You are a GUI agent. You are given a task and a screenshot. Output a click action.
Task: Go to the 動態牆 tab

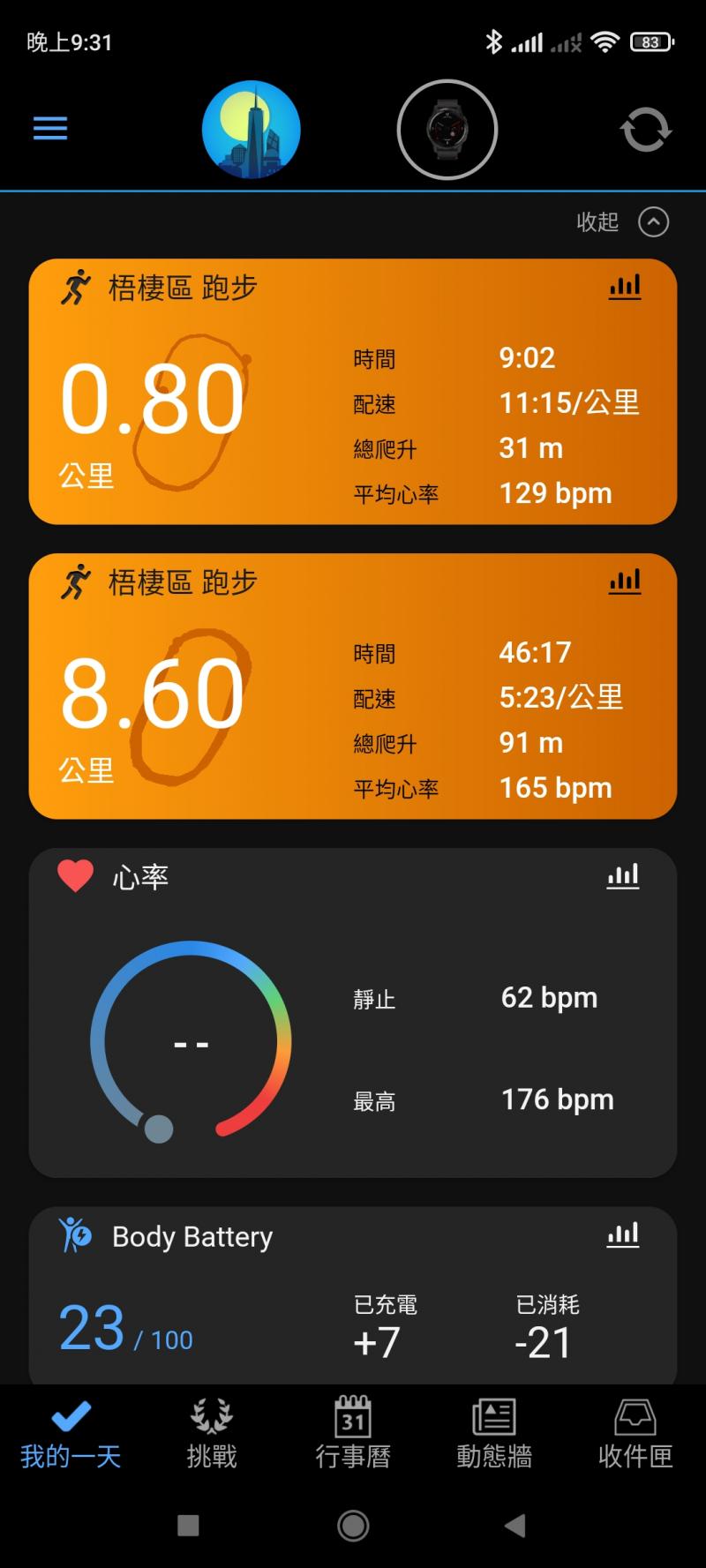494,1433
